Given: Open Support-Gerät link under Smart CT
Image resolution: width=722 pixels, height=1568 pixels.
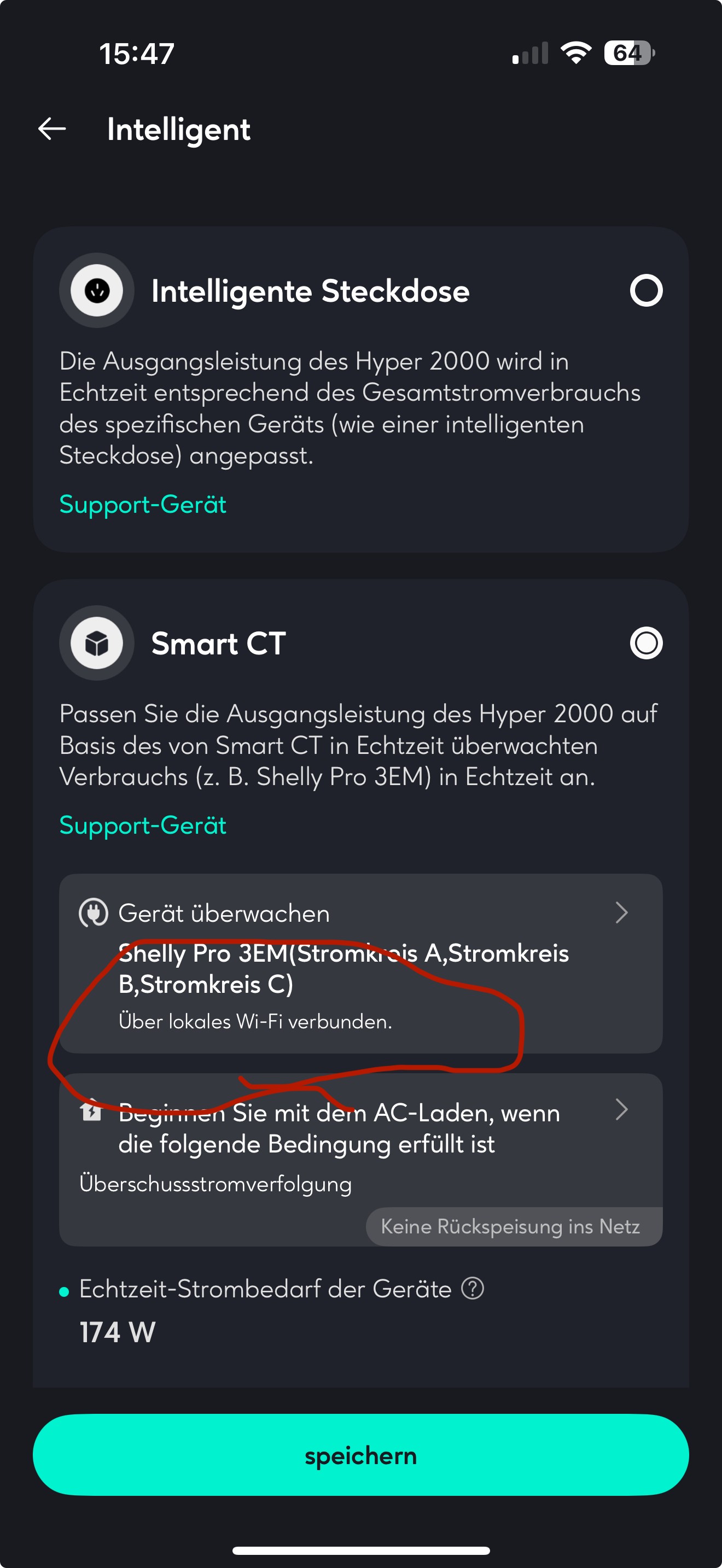Looking at the screenshot, I should (x=143, y=826).
